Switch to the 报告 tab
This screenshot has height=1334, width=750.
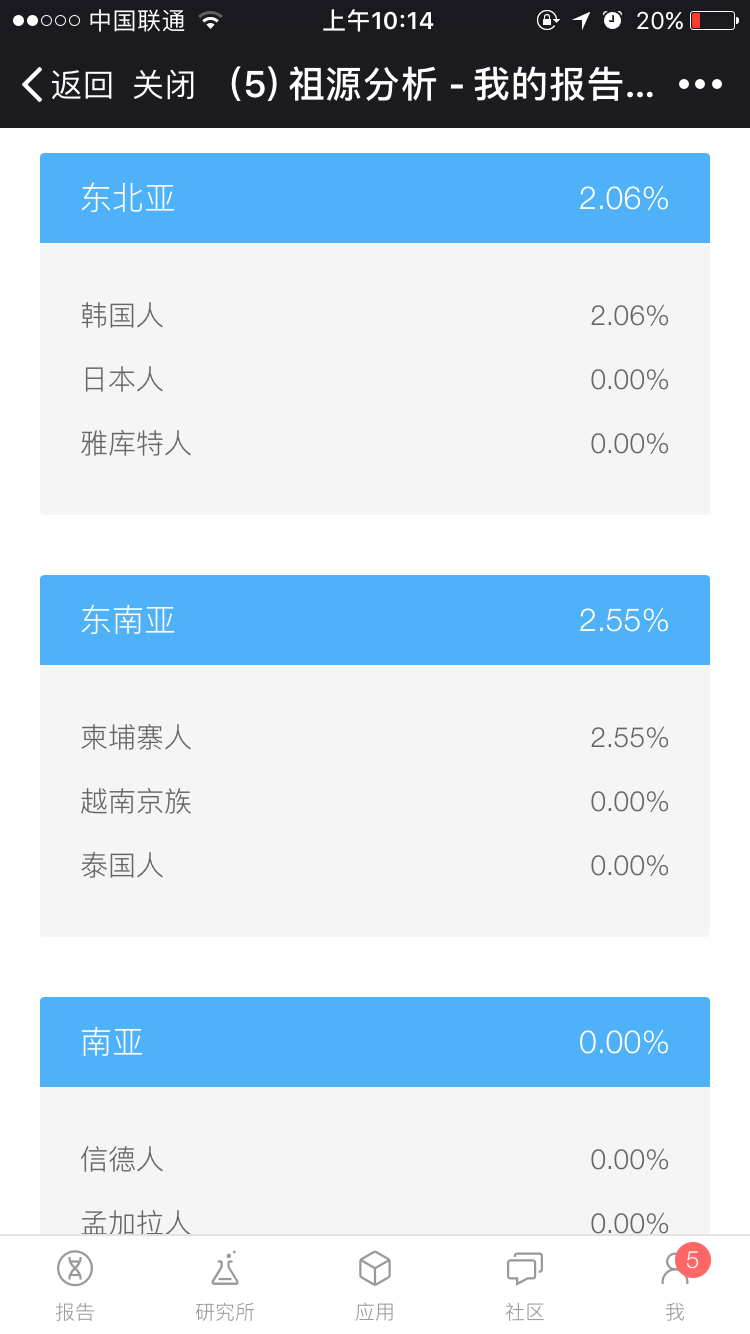click(x=75, y=1285)
